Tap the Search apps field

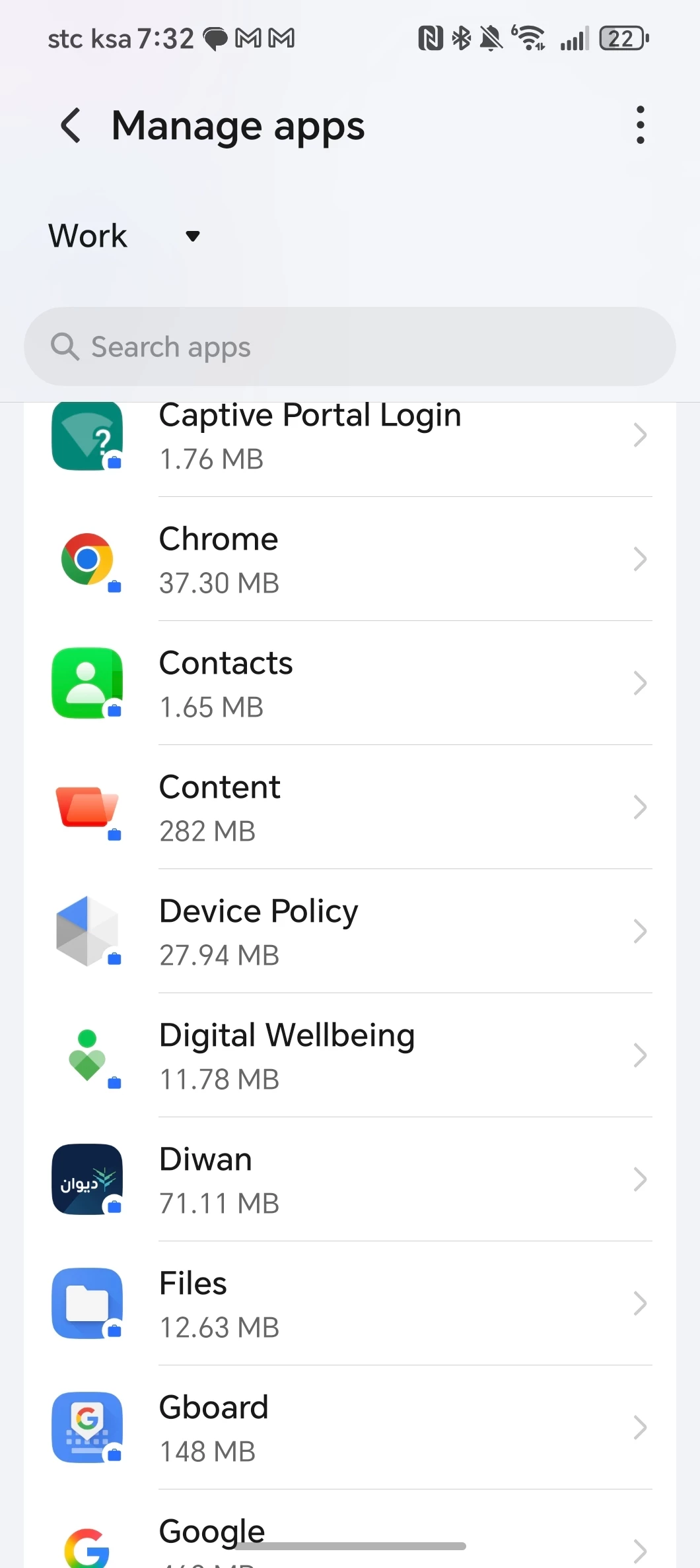point(350,346)
